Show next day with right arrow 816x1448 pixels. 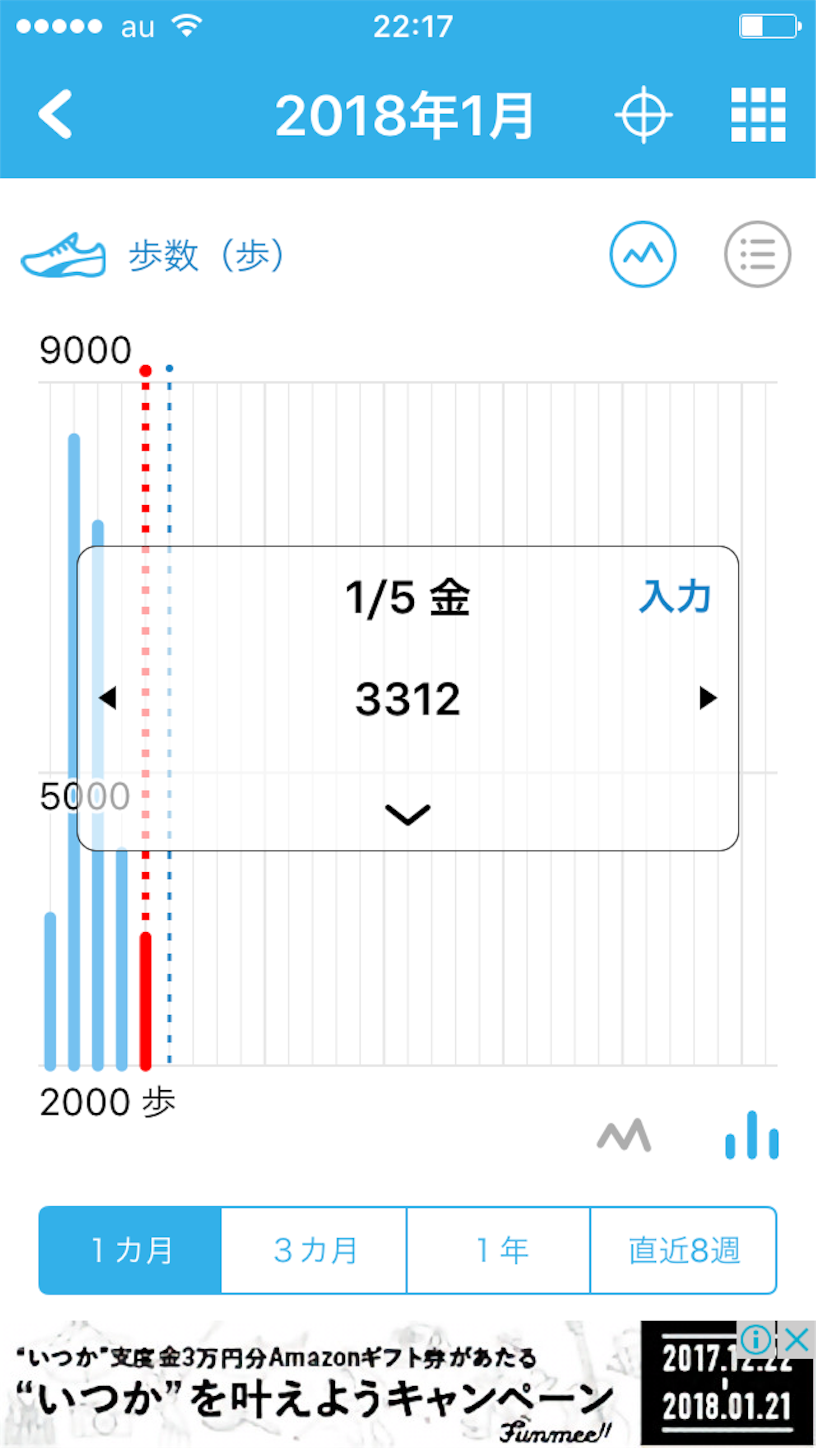tap(708, 698)
